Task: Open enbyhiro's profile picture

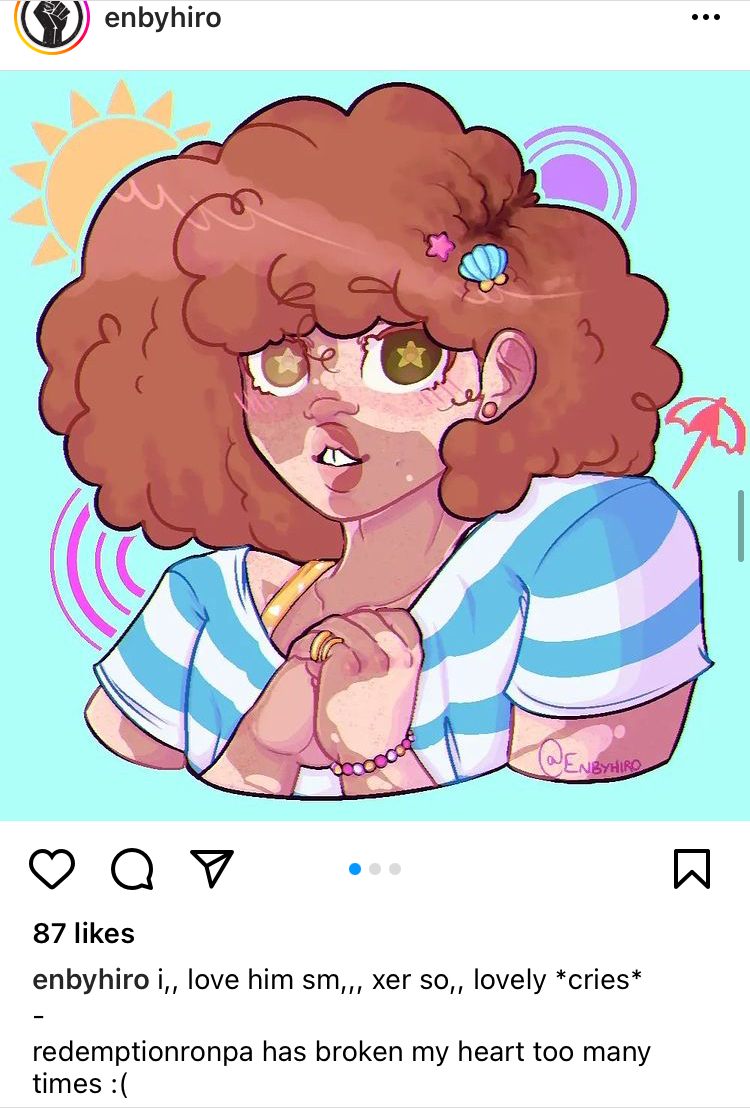Action: click(52, 20)
